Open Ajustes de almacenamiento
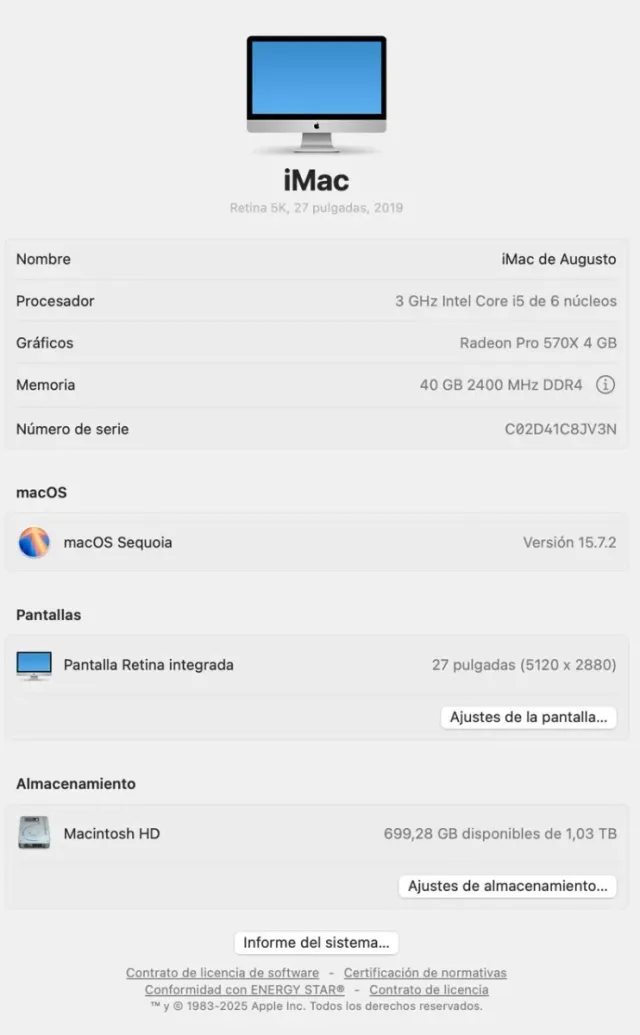640x1035 pixels. point(507,885)
